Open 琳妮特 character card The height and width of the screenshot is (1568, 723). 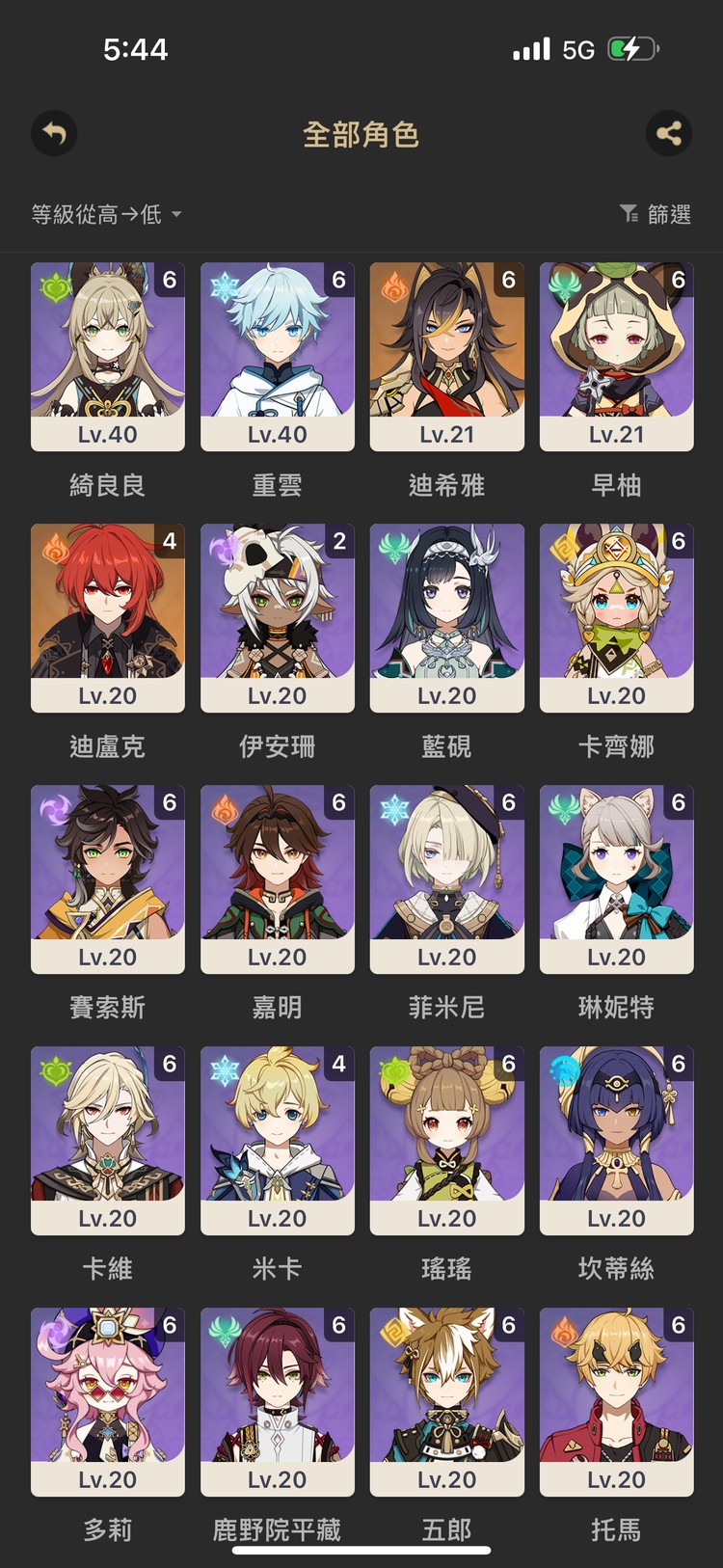point(617,879)
